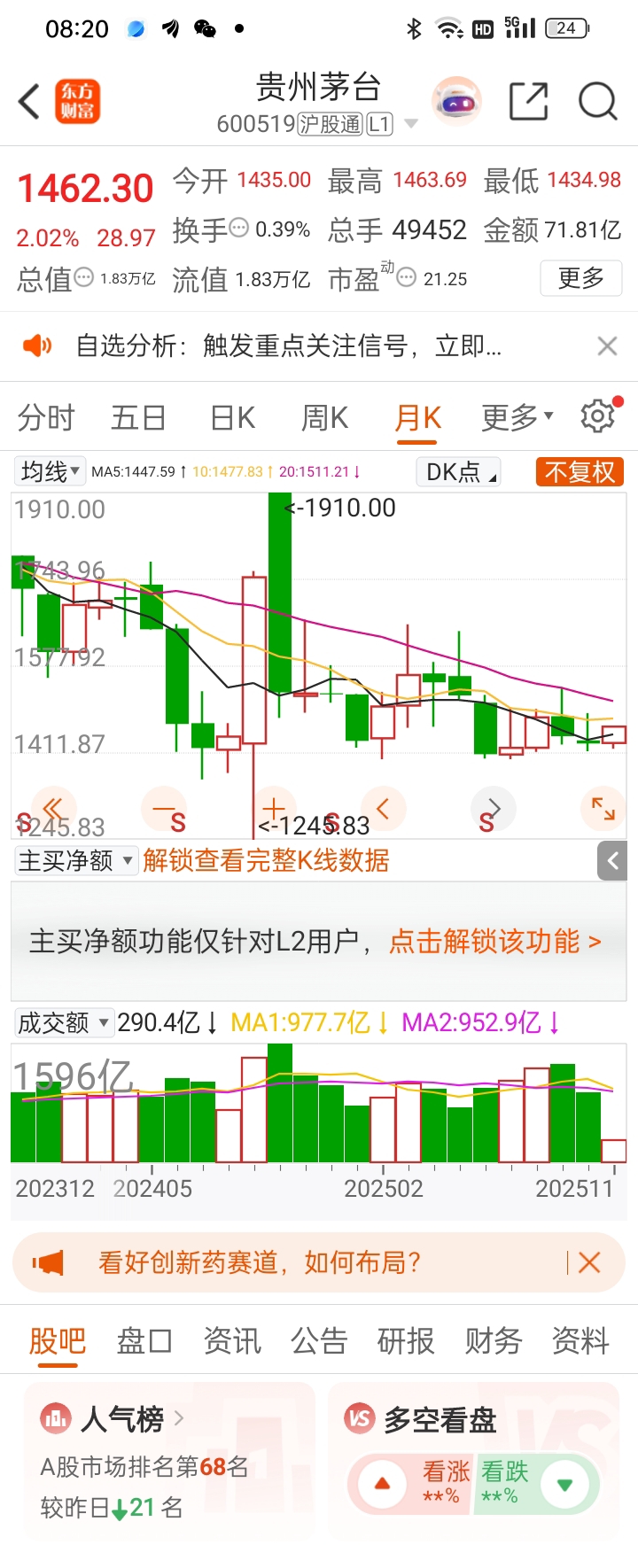Dismiss the 自选分析 notice
Viewport: 638px width, 1568px height.
(607, 345)
